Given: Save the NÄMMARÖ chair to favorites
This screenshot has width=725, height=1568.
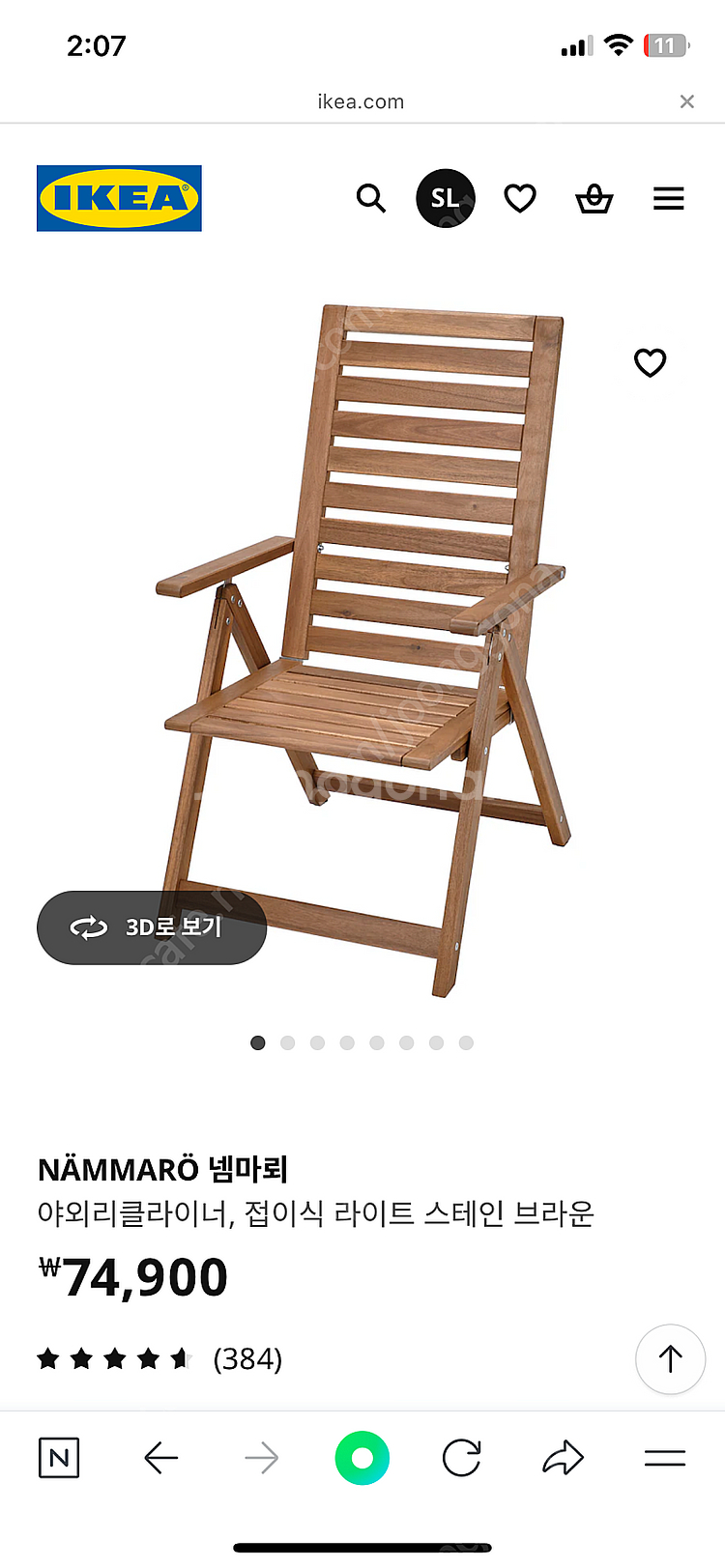Looking at the screenshot, I should 650,363.
